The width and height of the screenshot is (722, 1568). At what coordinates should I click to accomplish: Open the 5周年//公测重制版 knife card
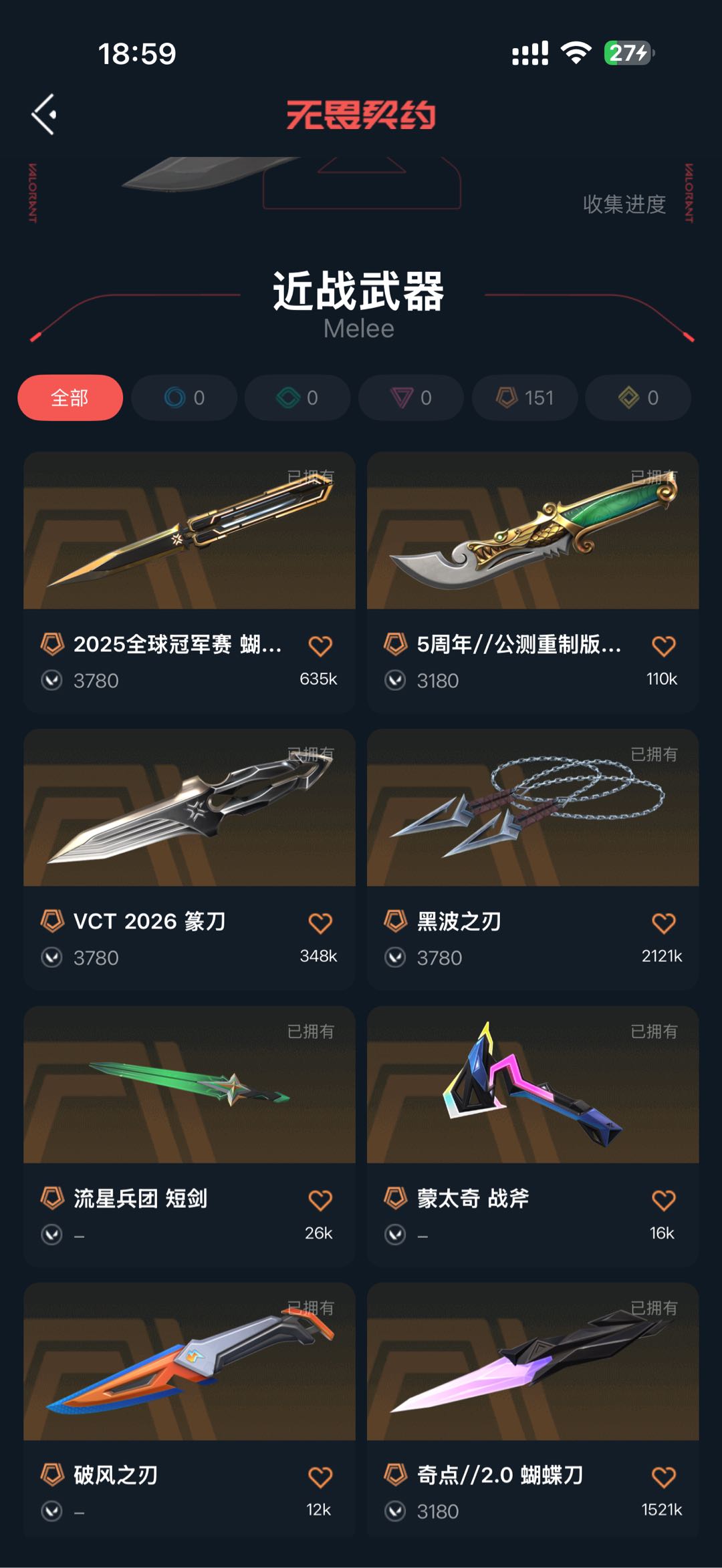click(533, 582)
